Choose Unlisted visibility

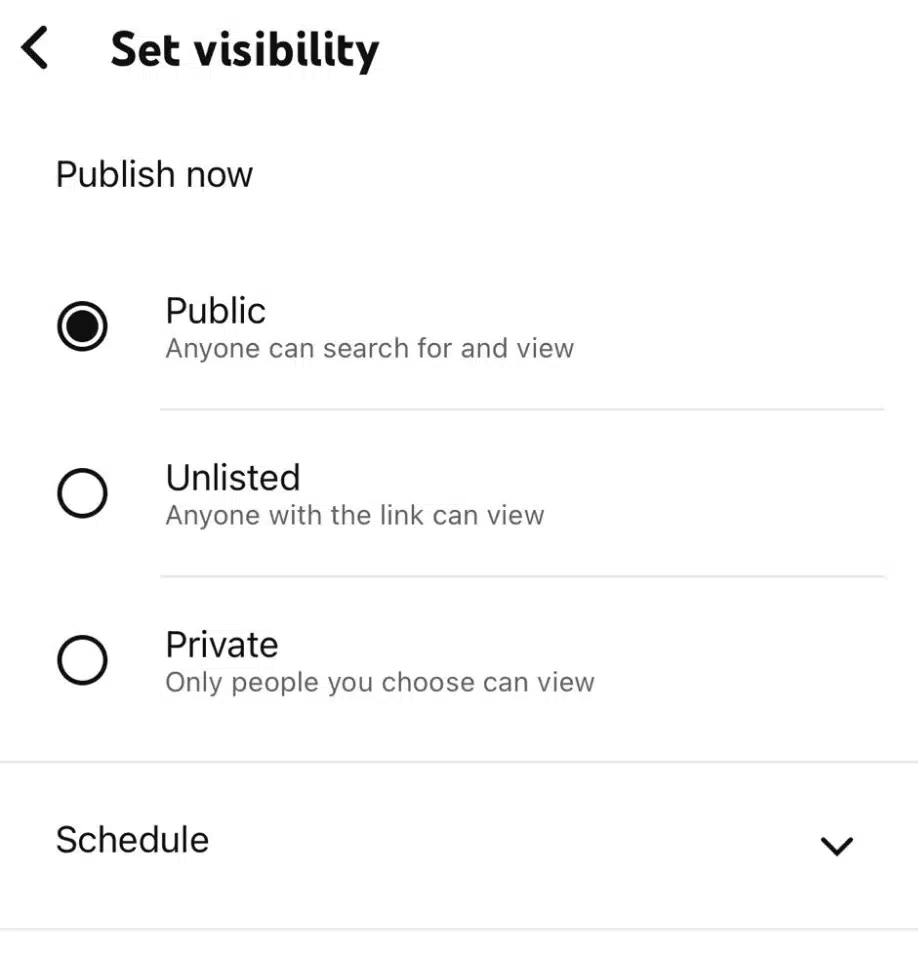pyautogui.click(x=82, y=494)
